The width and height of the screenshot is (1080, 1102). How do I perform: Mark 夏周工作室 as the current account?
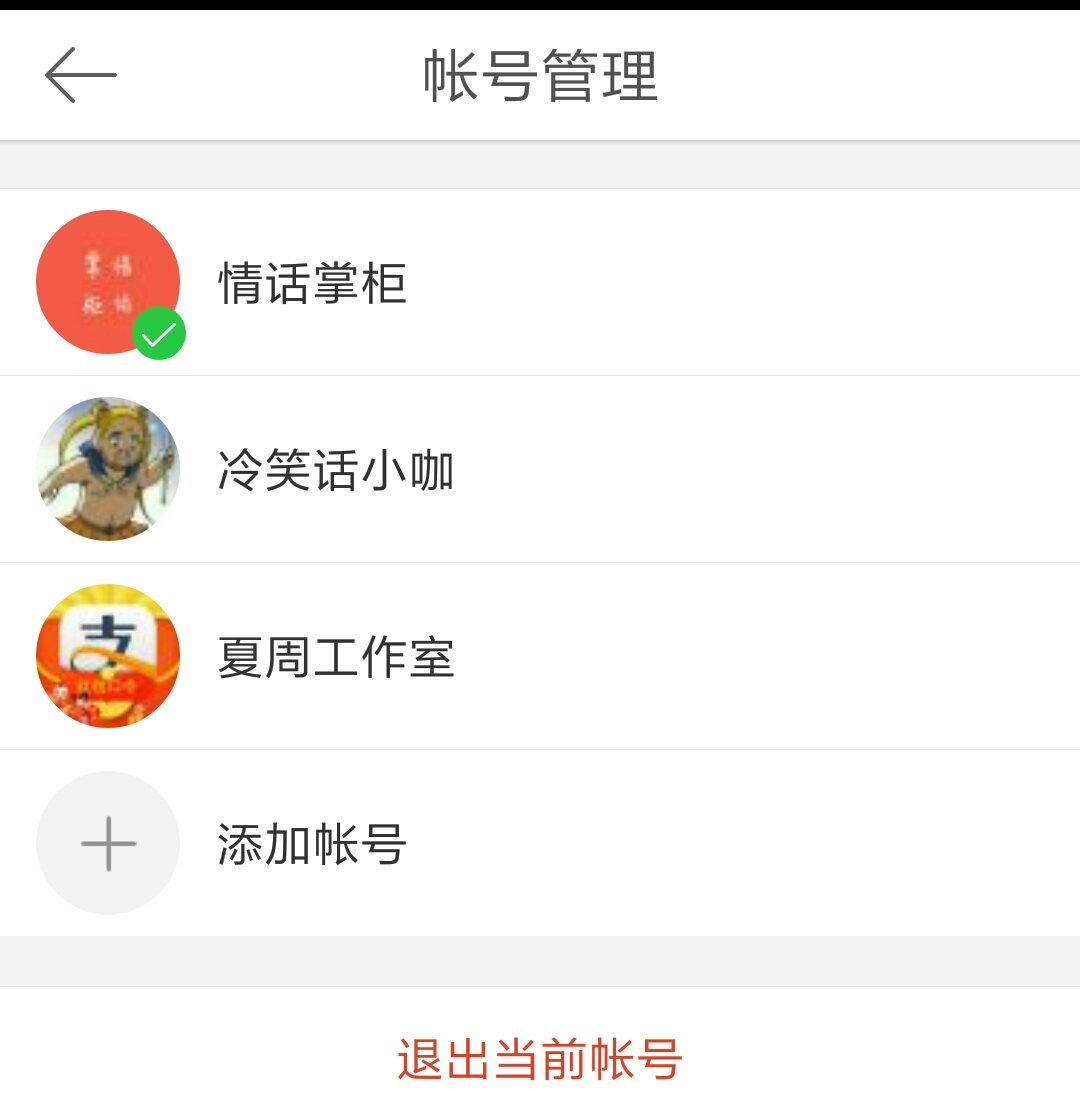click(x=540, y=656)
